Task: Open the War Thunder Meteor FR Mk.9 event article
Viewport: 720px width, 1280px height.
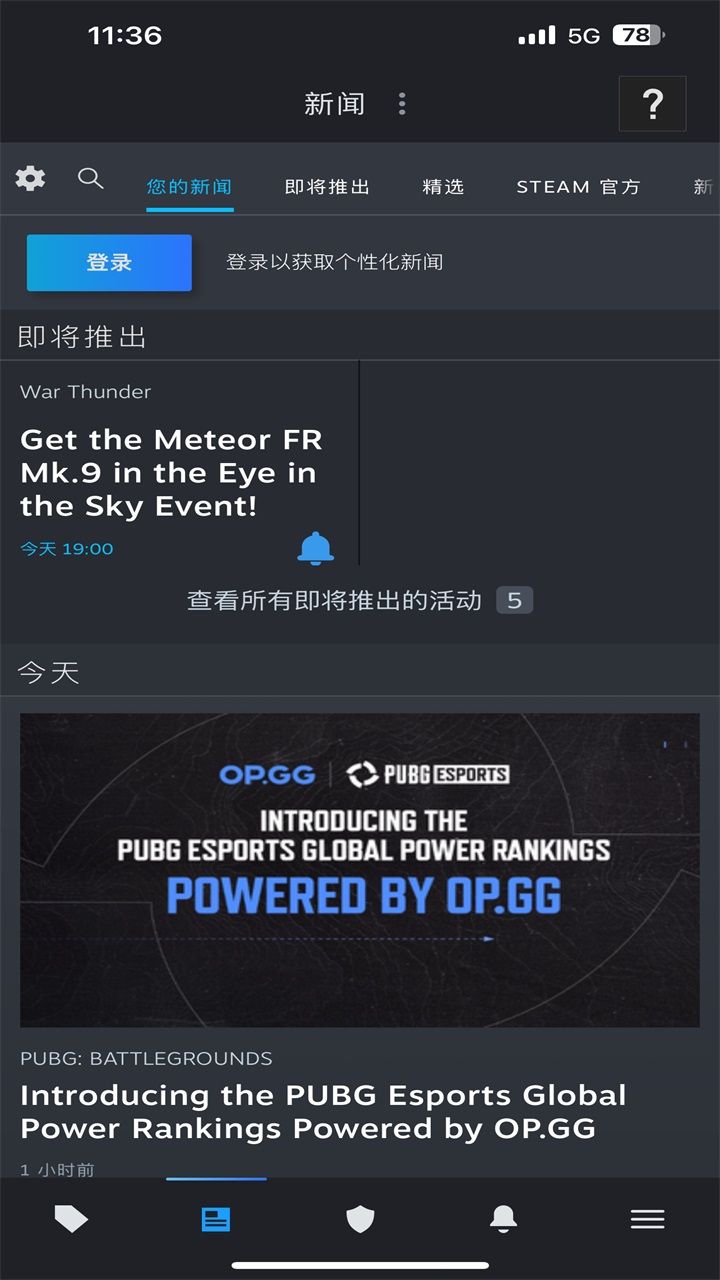Action: click(x=170, y=472)
